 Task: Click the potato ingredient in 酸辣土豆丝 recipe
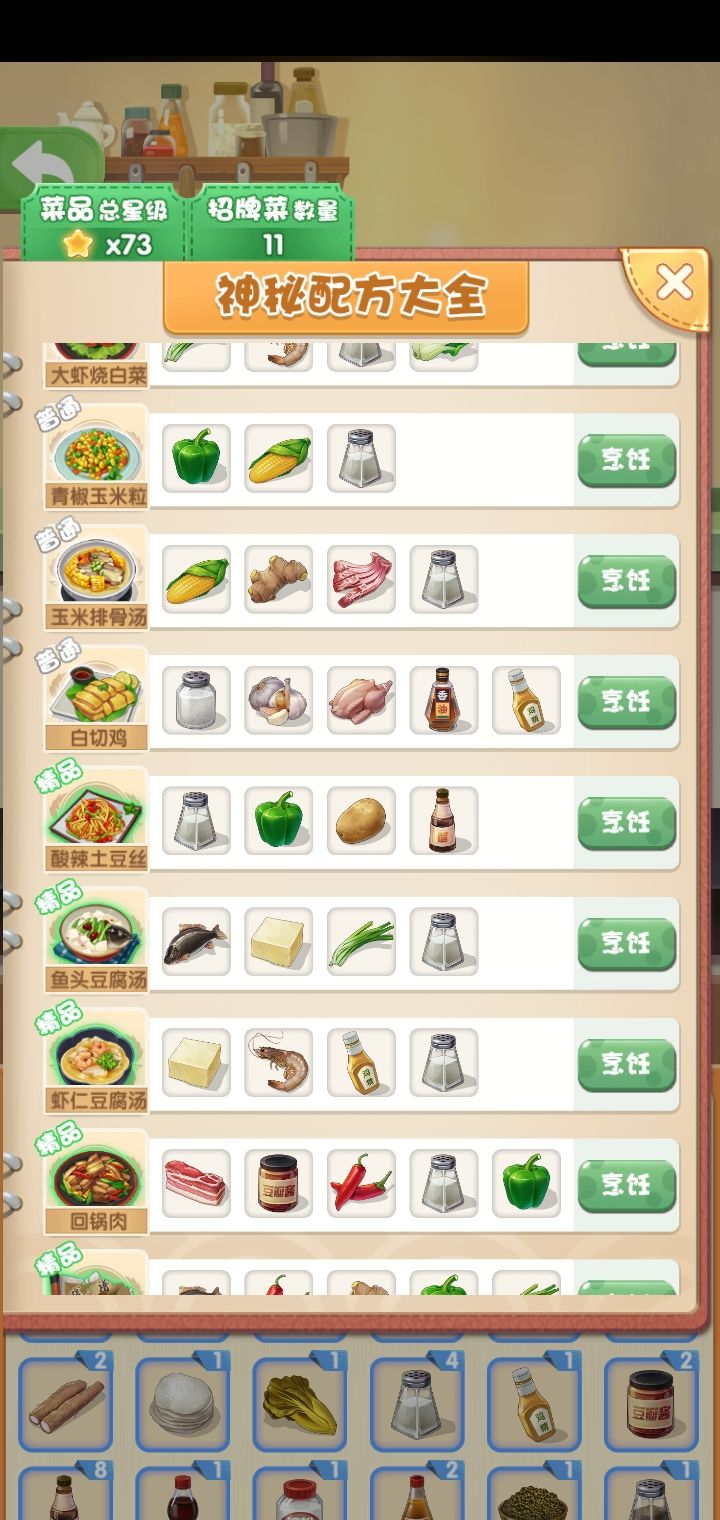click(361, 821)
